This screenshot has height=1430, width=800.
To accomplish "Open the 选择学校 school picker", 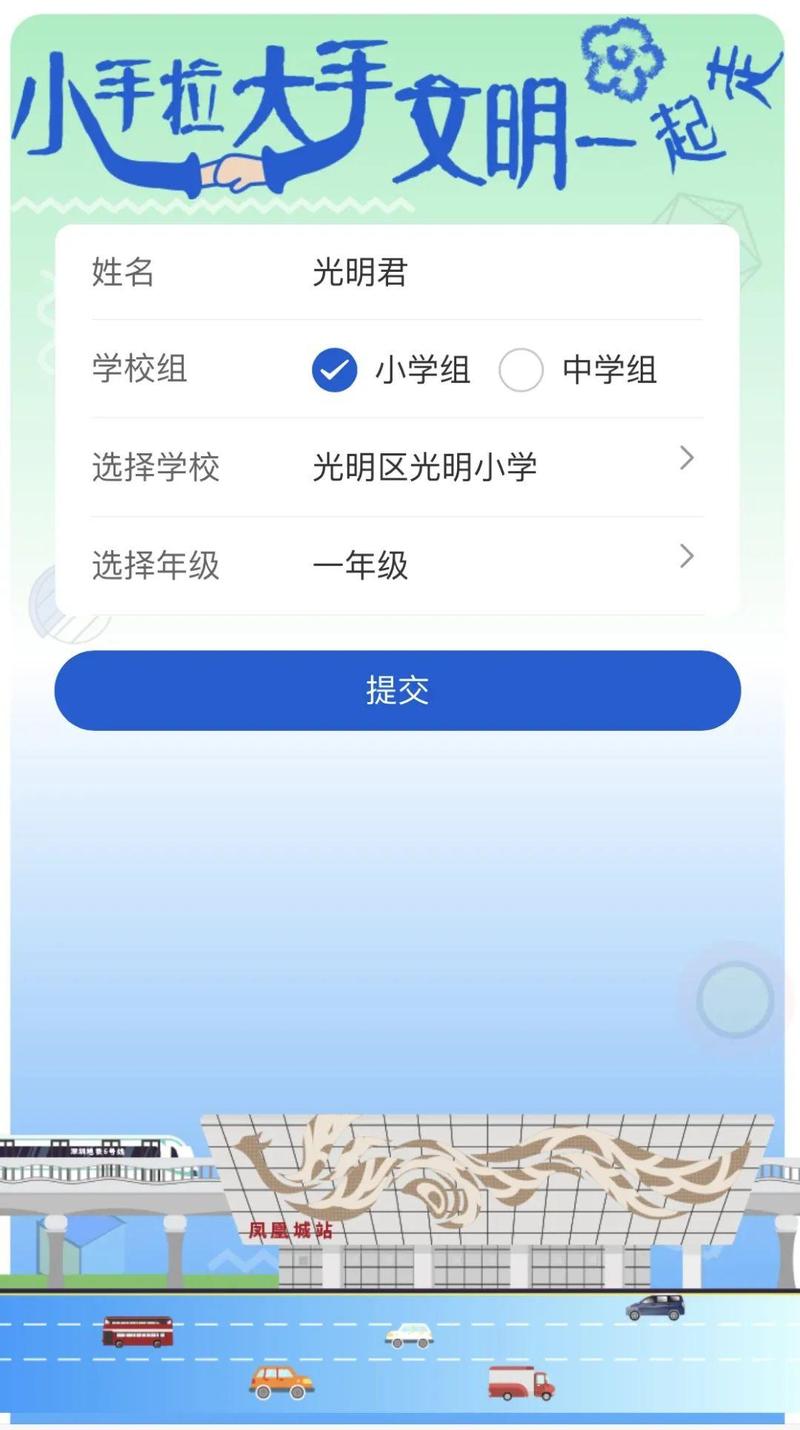I will [500, 467].
